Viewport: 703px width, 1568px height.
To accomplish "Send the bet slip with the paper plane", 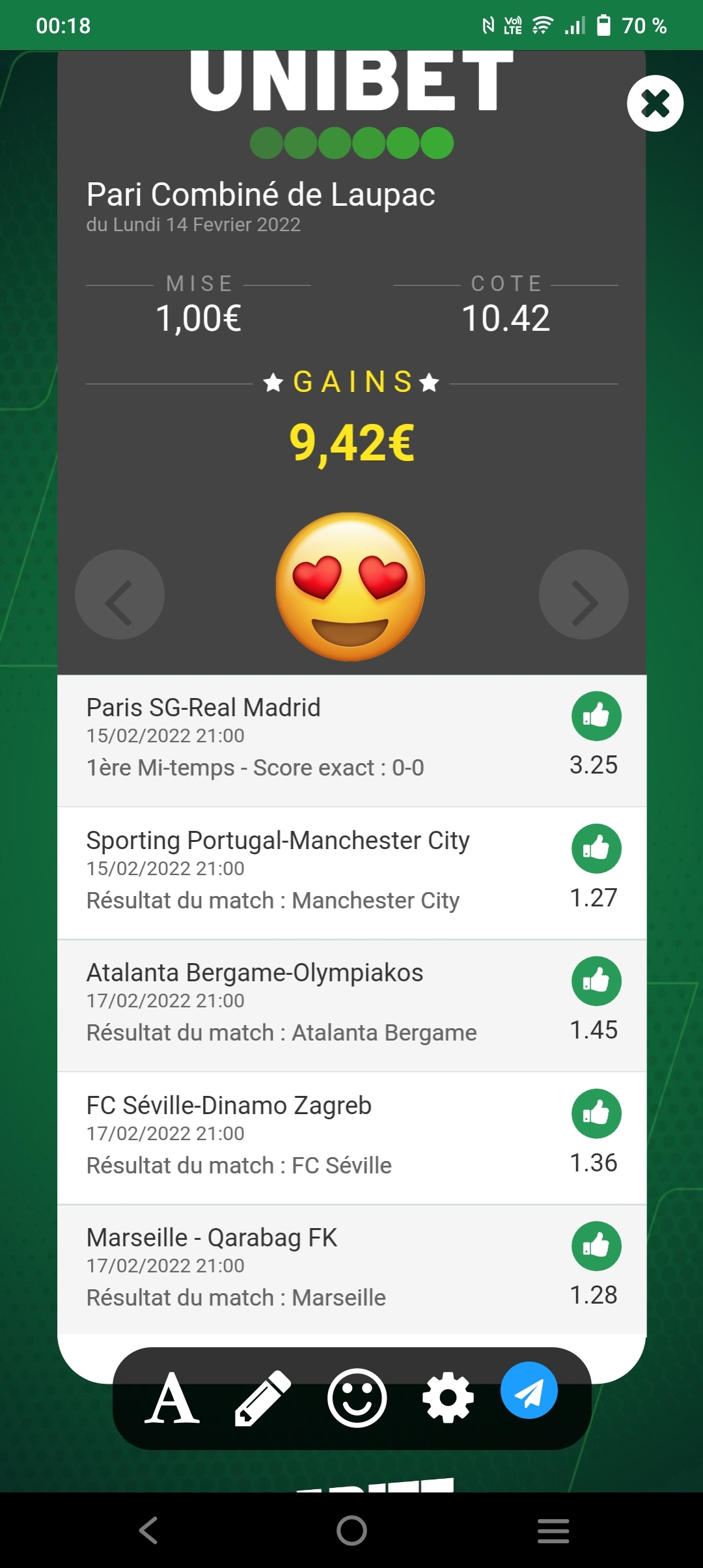I will (529, 1390).
